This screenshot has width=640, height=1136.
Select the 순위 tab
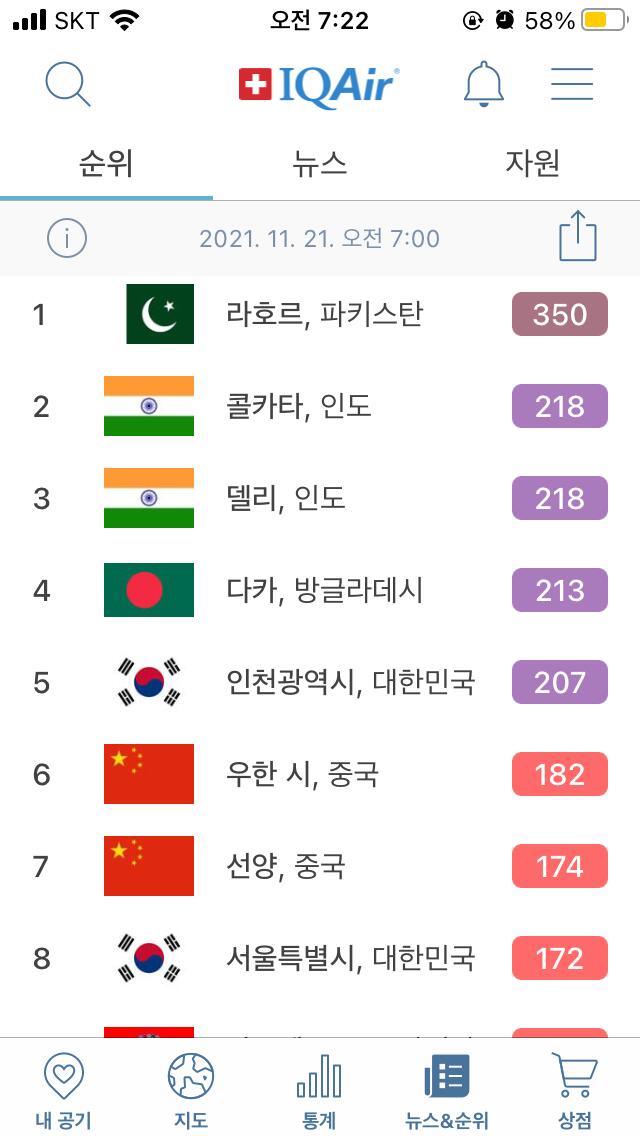(x=106, y=164)
